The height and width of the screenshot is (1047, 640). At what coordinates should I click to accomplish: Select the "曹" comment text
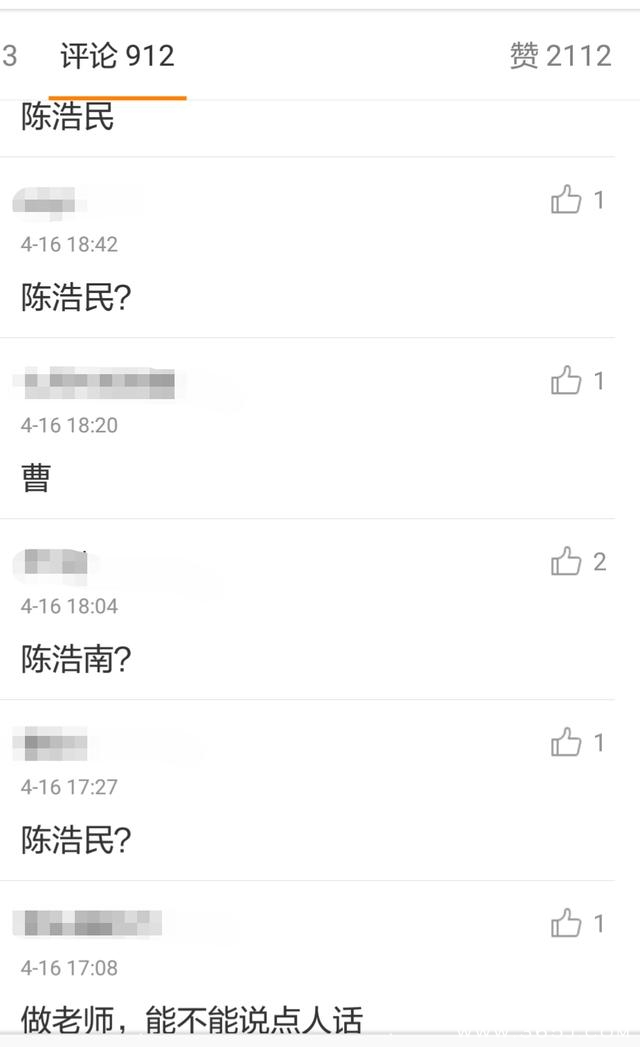coord(36,478)
